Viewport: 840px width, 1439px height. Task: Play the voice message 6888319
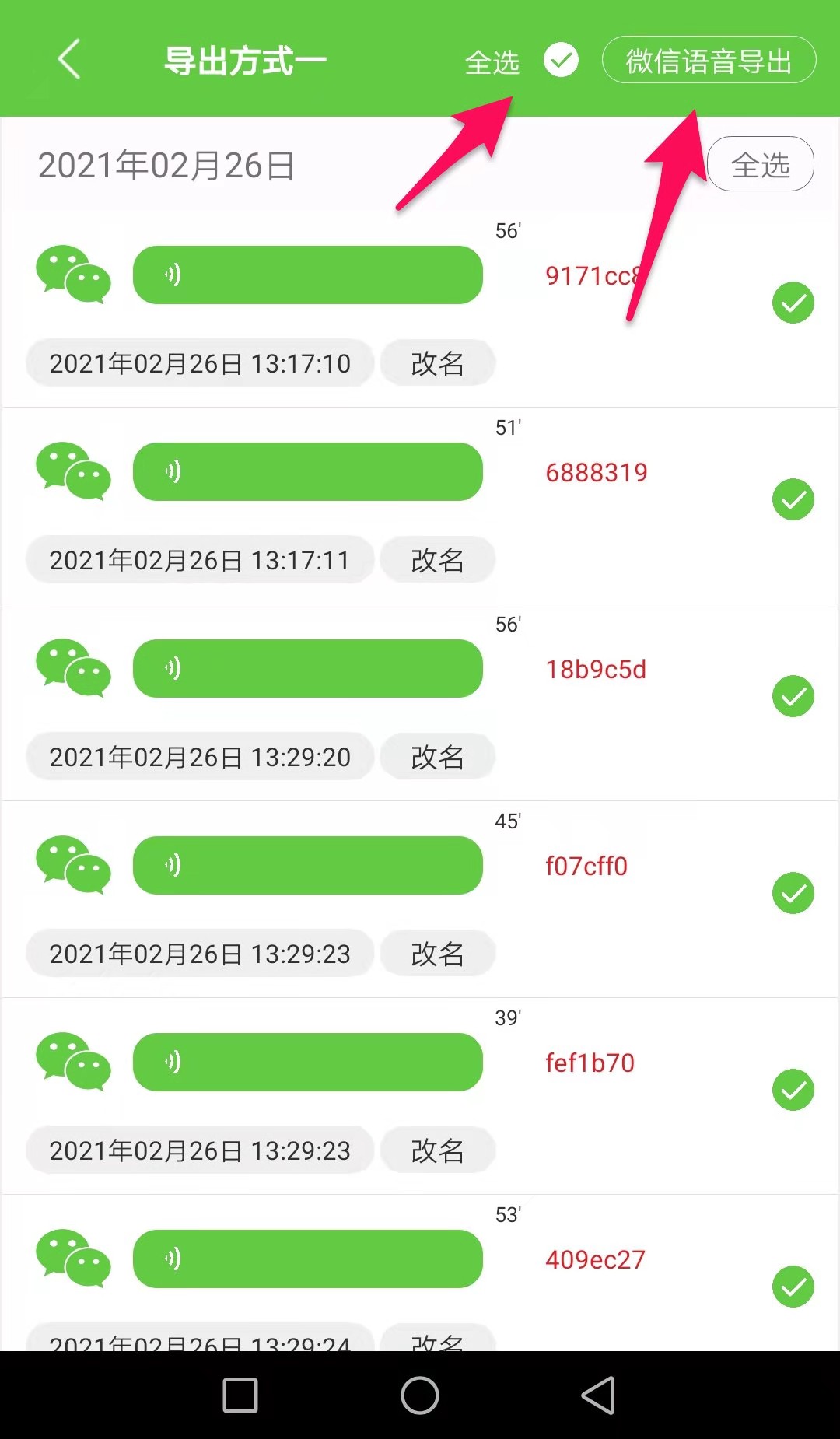[308, 471]
